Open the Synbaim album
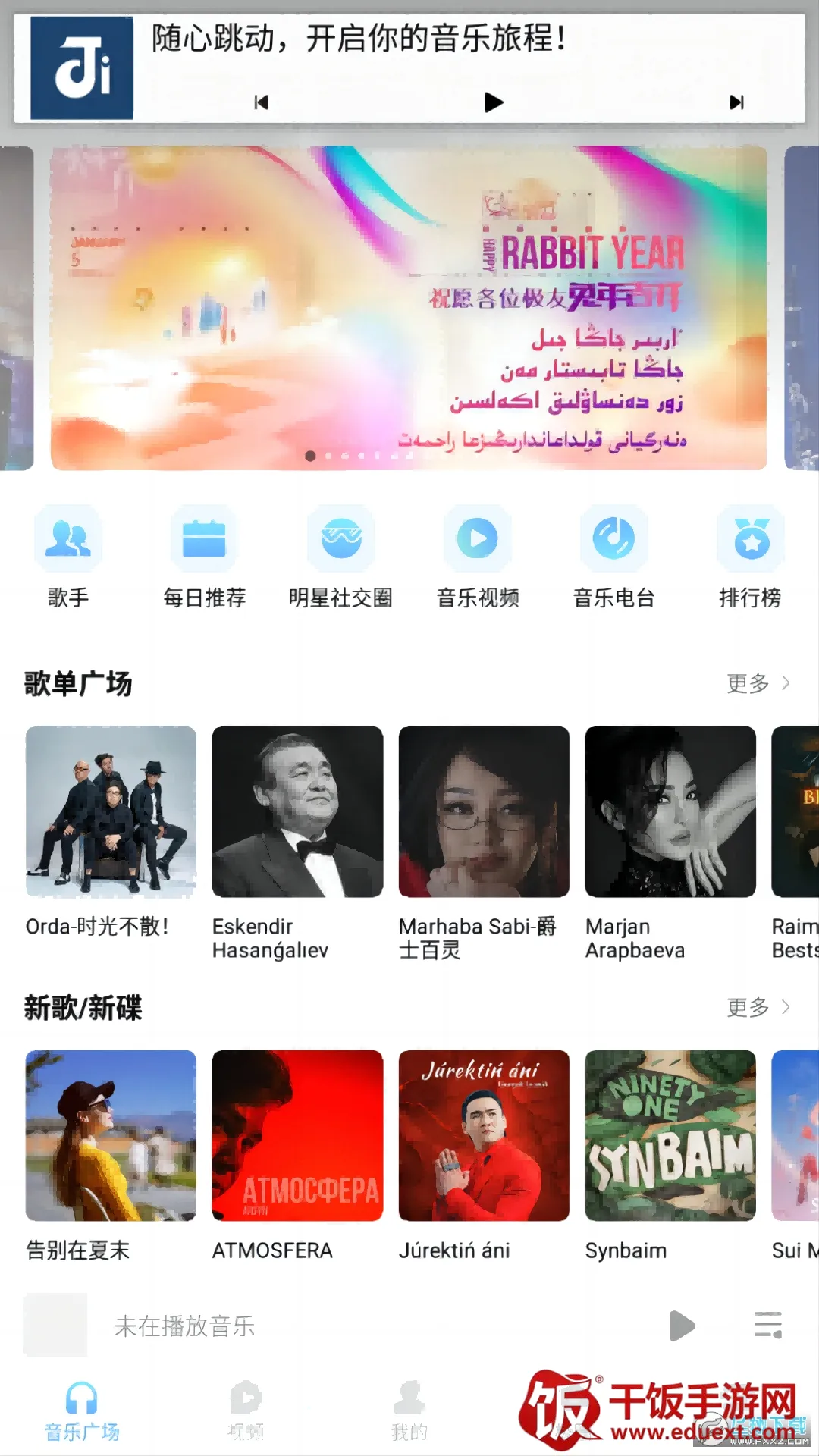 click(x=670, y=1135)
